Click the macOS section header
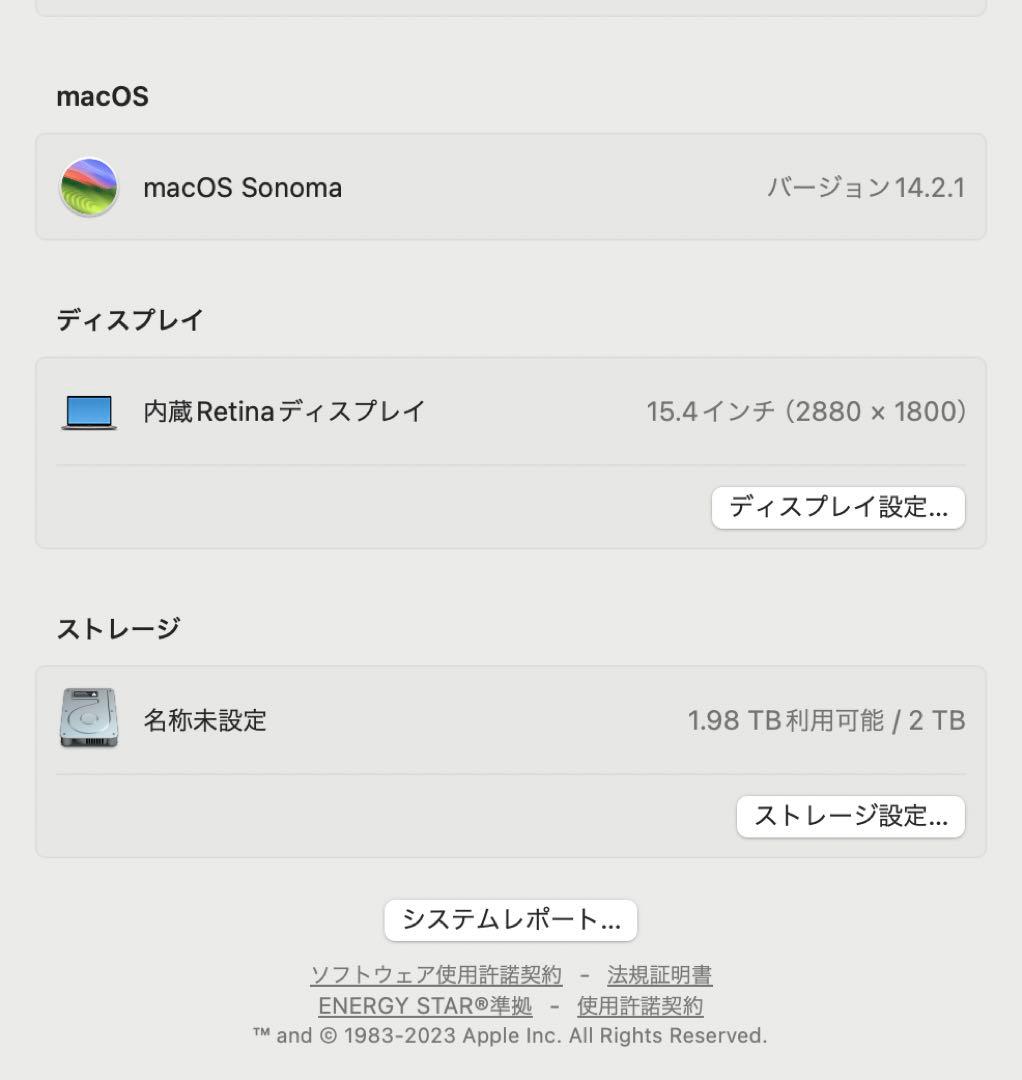Image resolution: width=1022 pixels, height=1080 pixels. pyautogui.click(x=101, y=96)
